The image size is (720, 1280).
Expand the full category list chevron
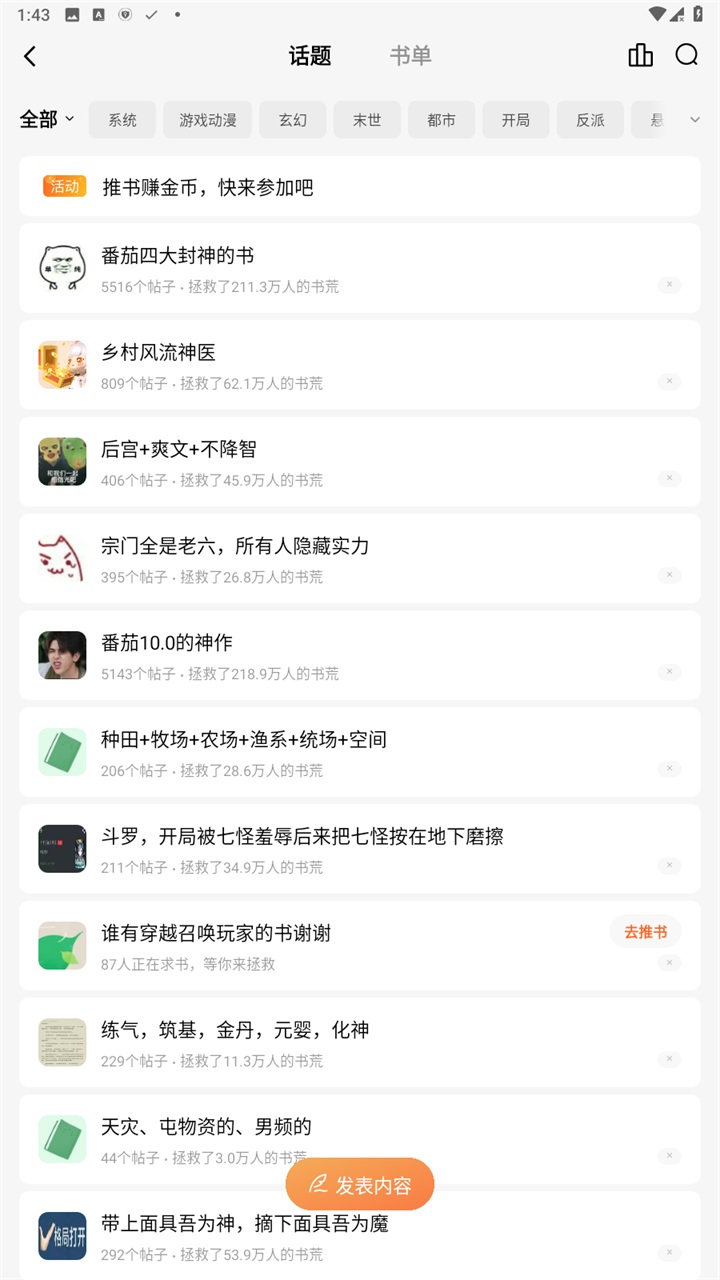coord(695,120)
